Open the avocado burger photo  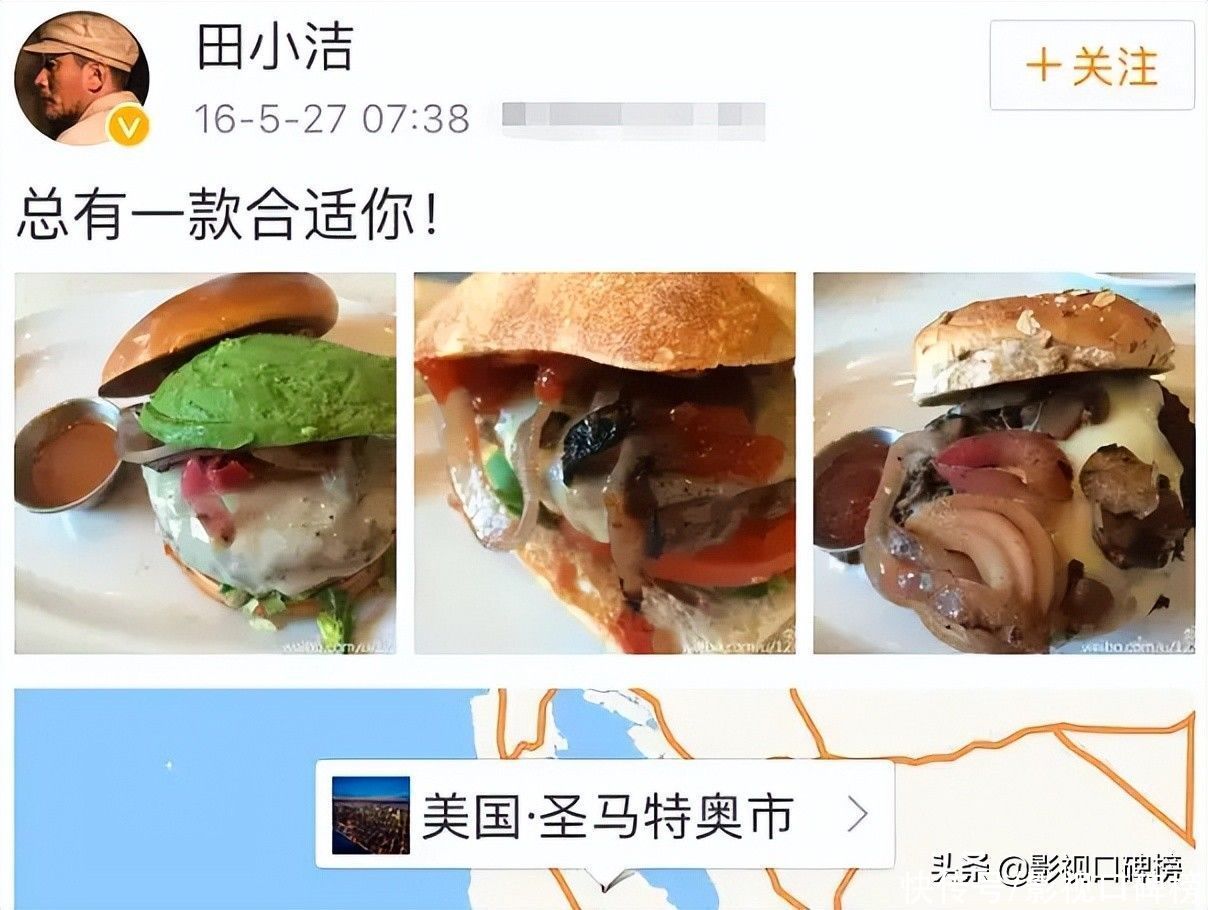[x=205, y=463]
